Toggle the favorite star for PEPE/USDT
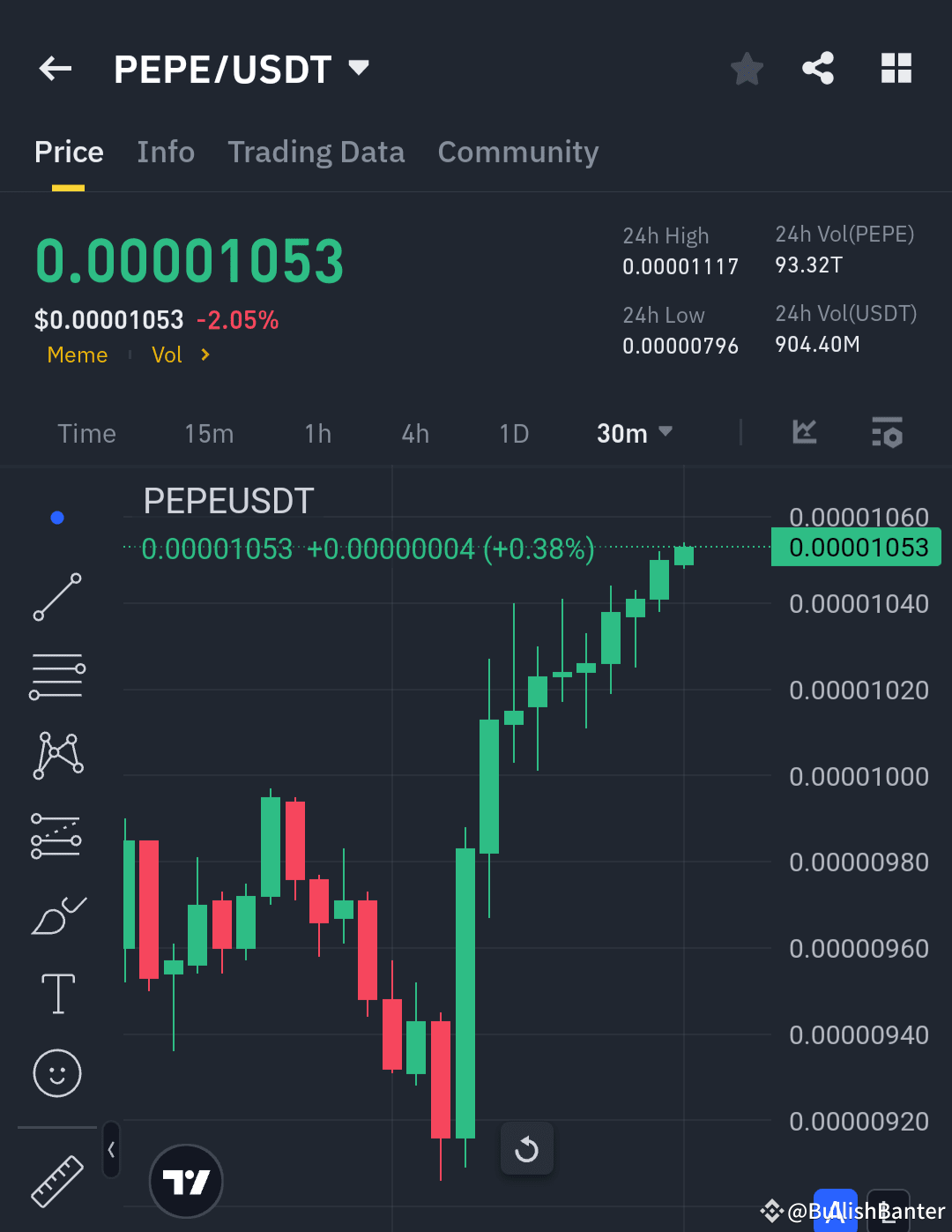This screenshot has width=952, height=1232. coord(747,68)
